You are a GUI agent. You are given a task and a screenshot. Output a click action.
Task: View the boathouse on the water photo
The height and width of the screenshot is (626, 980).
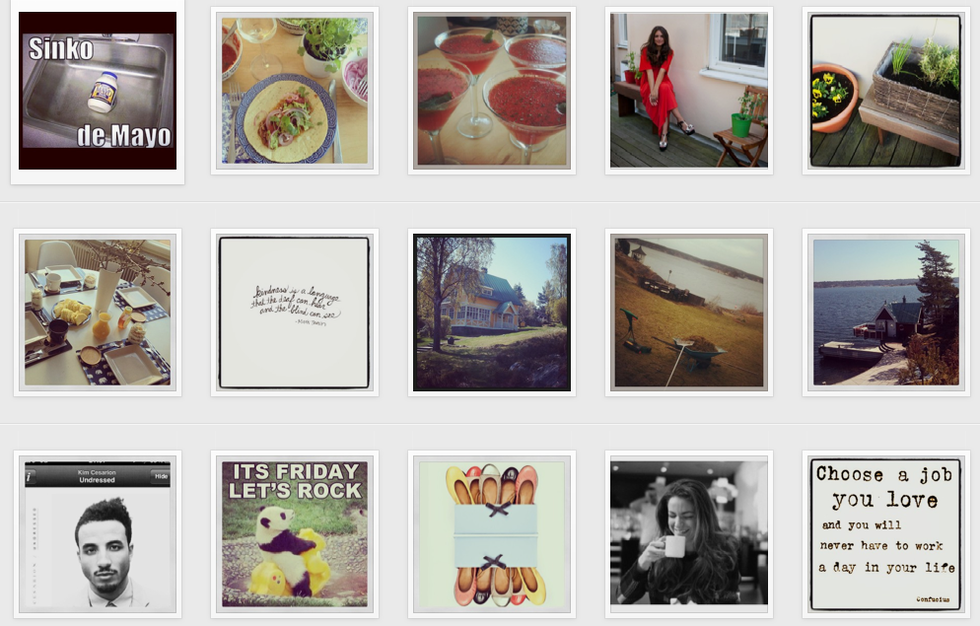(x=886, y=313)
